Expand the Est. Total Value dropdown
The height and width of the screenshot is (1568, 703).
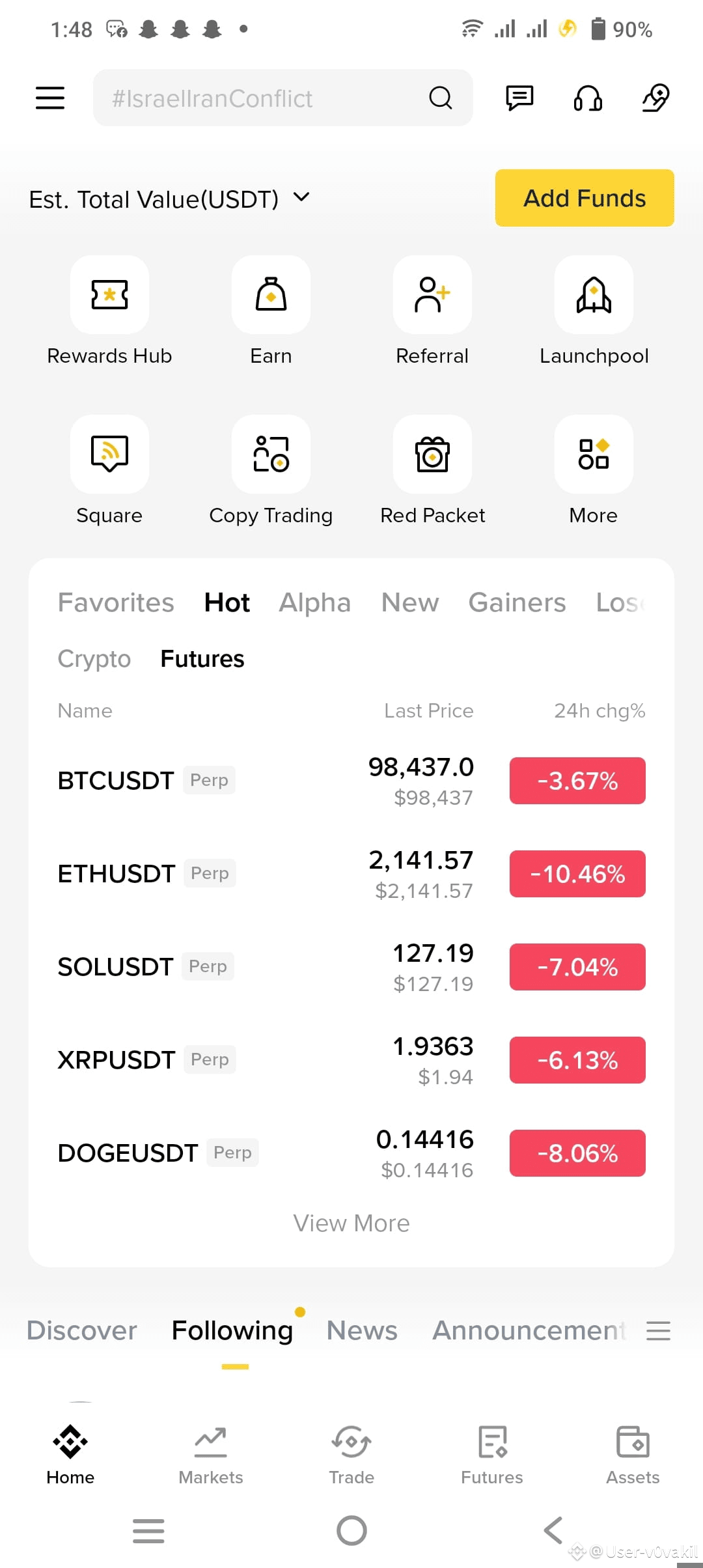(x=301, y=197)
